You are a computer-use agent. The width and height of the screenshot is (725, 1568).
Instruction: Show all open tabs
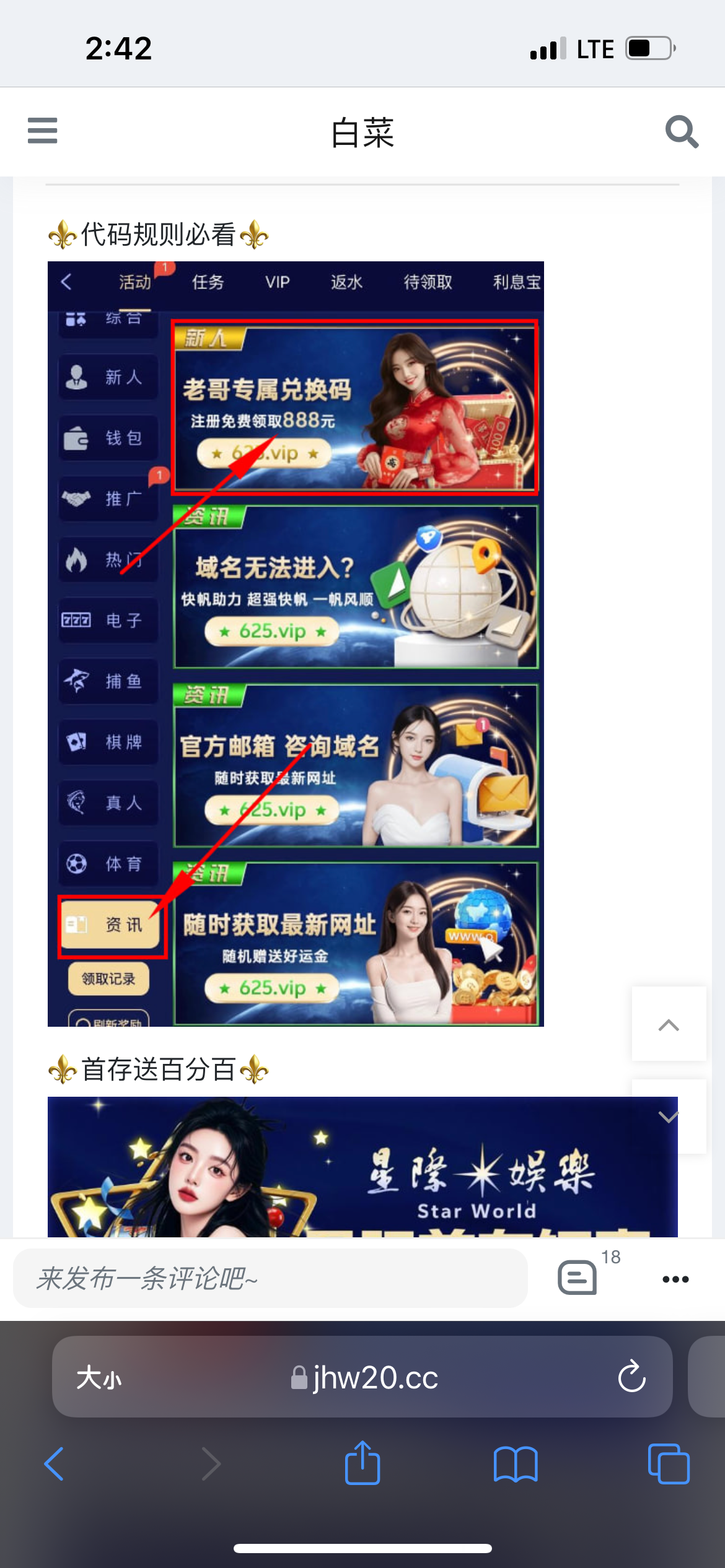pyautogui.click(x=668, y=1464)
